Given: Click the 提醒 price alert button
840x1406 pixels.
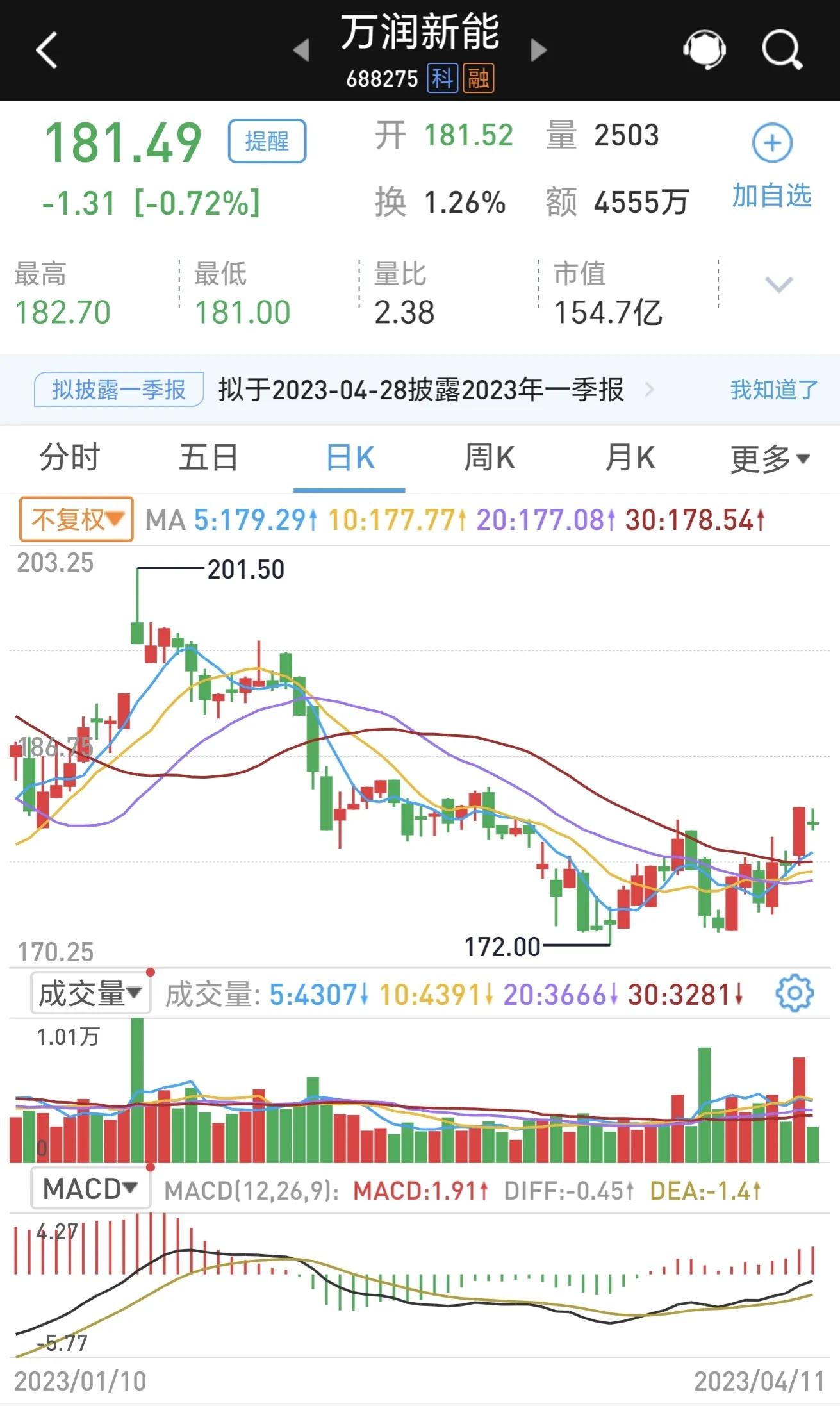Looking at the screenshot, I should tap(268, 142).
